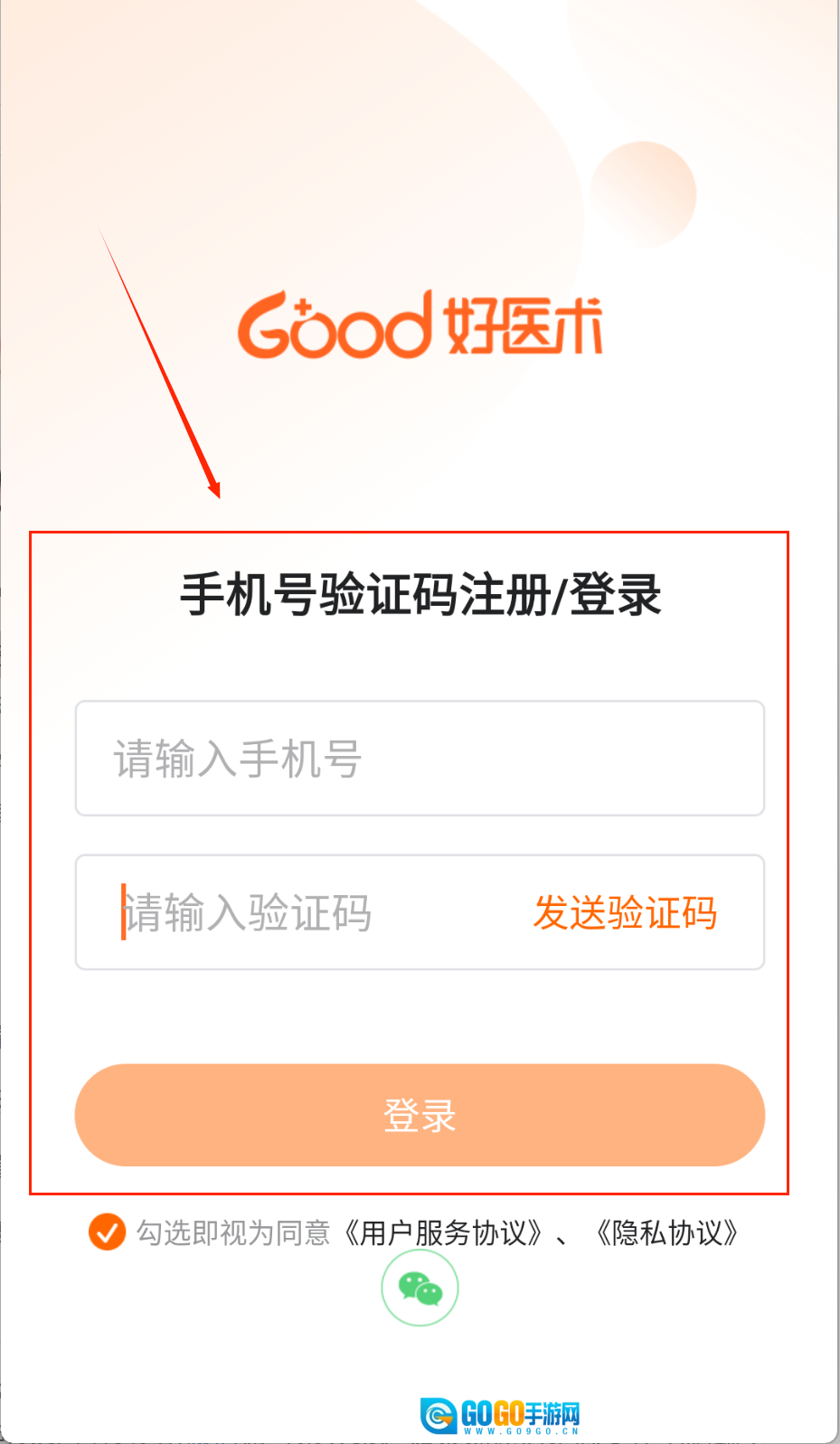Screen dimensions: 840x1444
Task: Uncheck the agreement consent checkbox
Action: 107,1232
